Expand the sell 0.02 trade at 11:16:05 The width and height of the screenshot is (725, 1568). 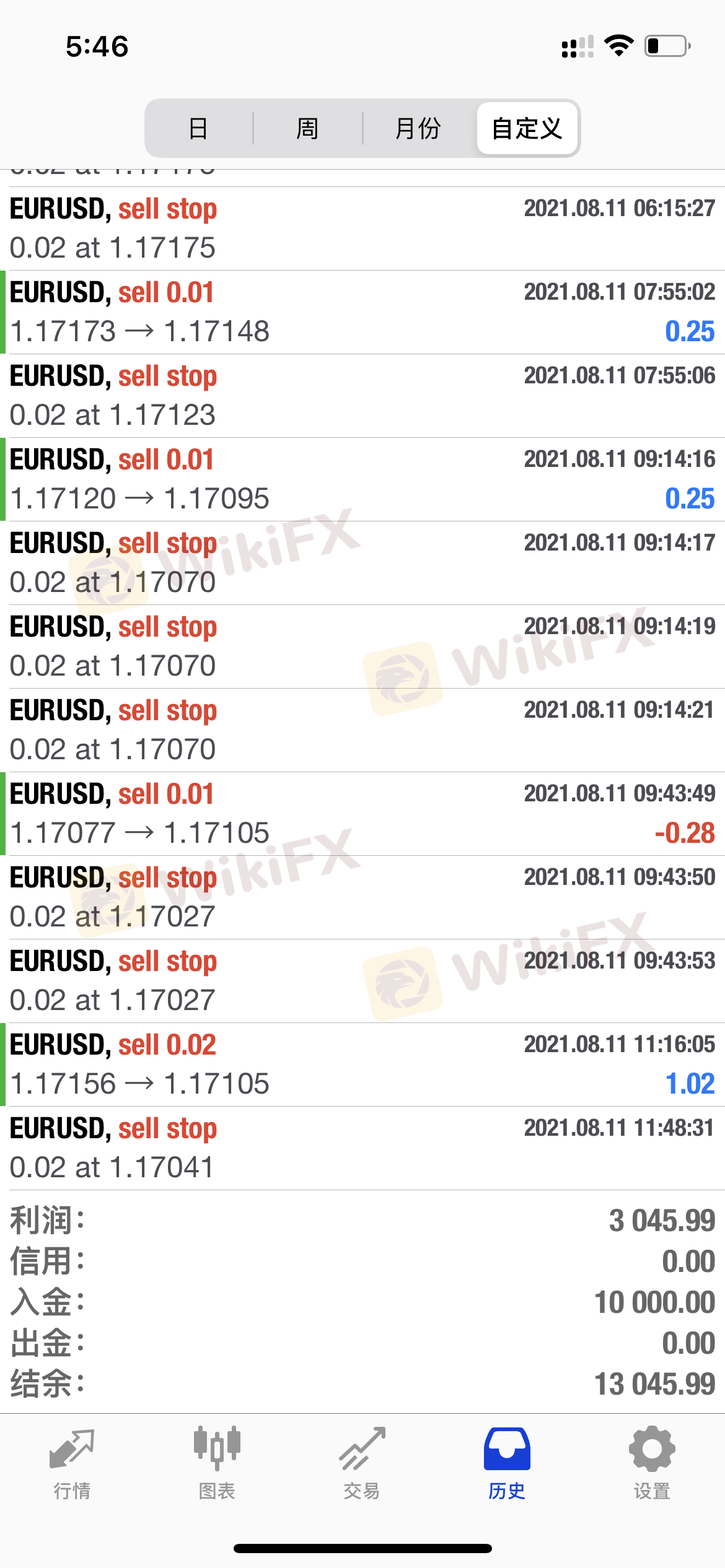tap(362, 1065)
